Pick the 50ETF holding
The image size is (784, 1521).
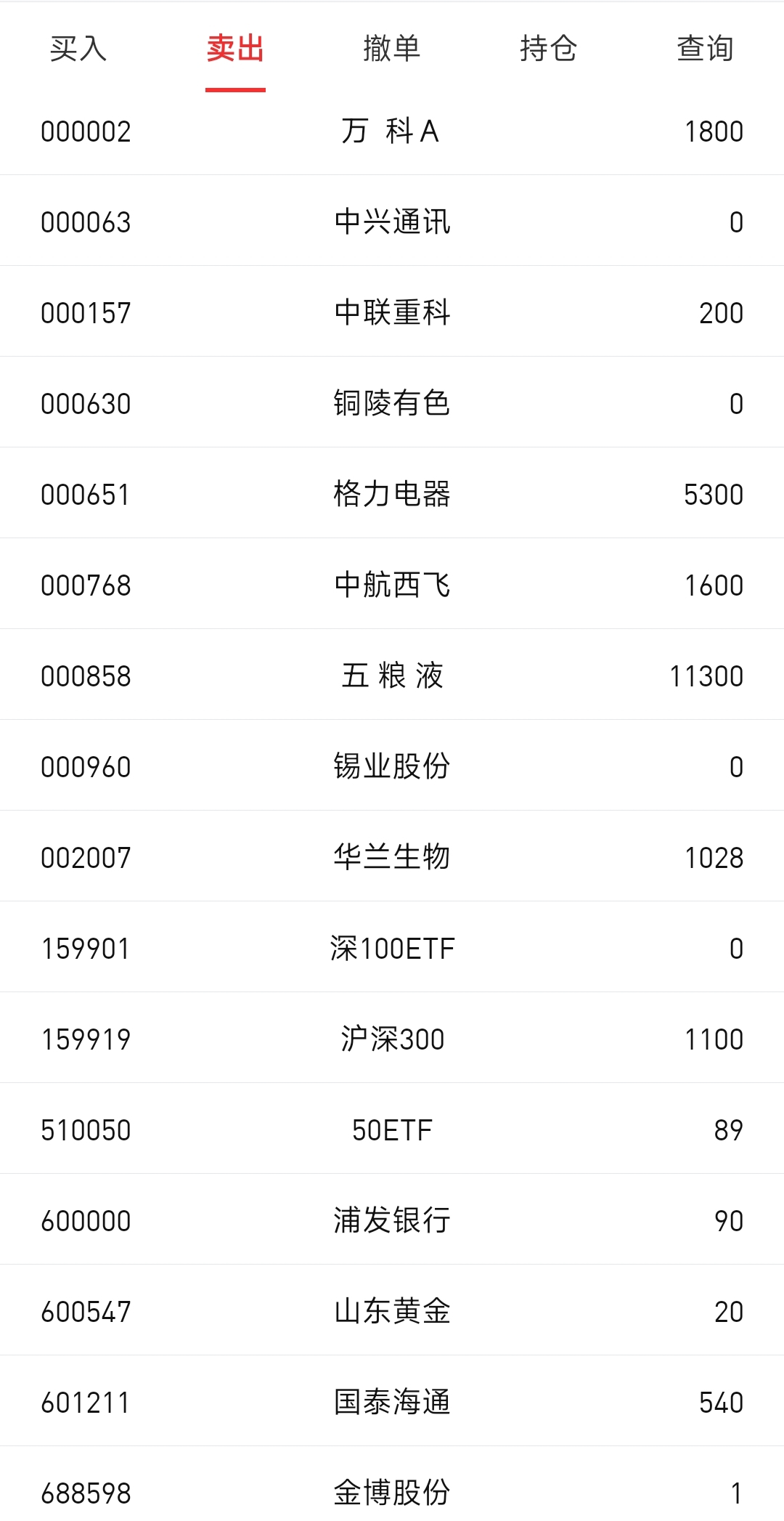[x=392, y=1130]
